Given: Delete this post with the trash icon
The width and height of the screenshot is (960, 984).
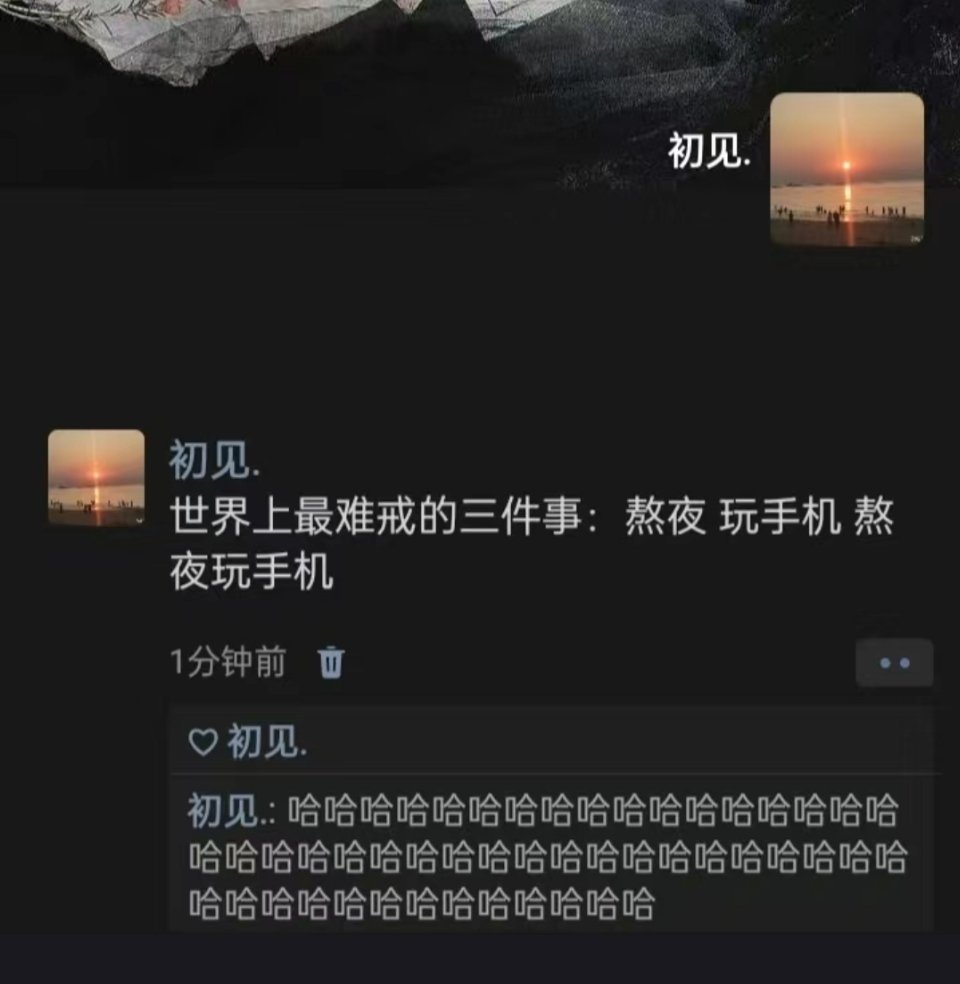Looking at the screenshot, I should click(331, 662).
